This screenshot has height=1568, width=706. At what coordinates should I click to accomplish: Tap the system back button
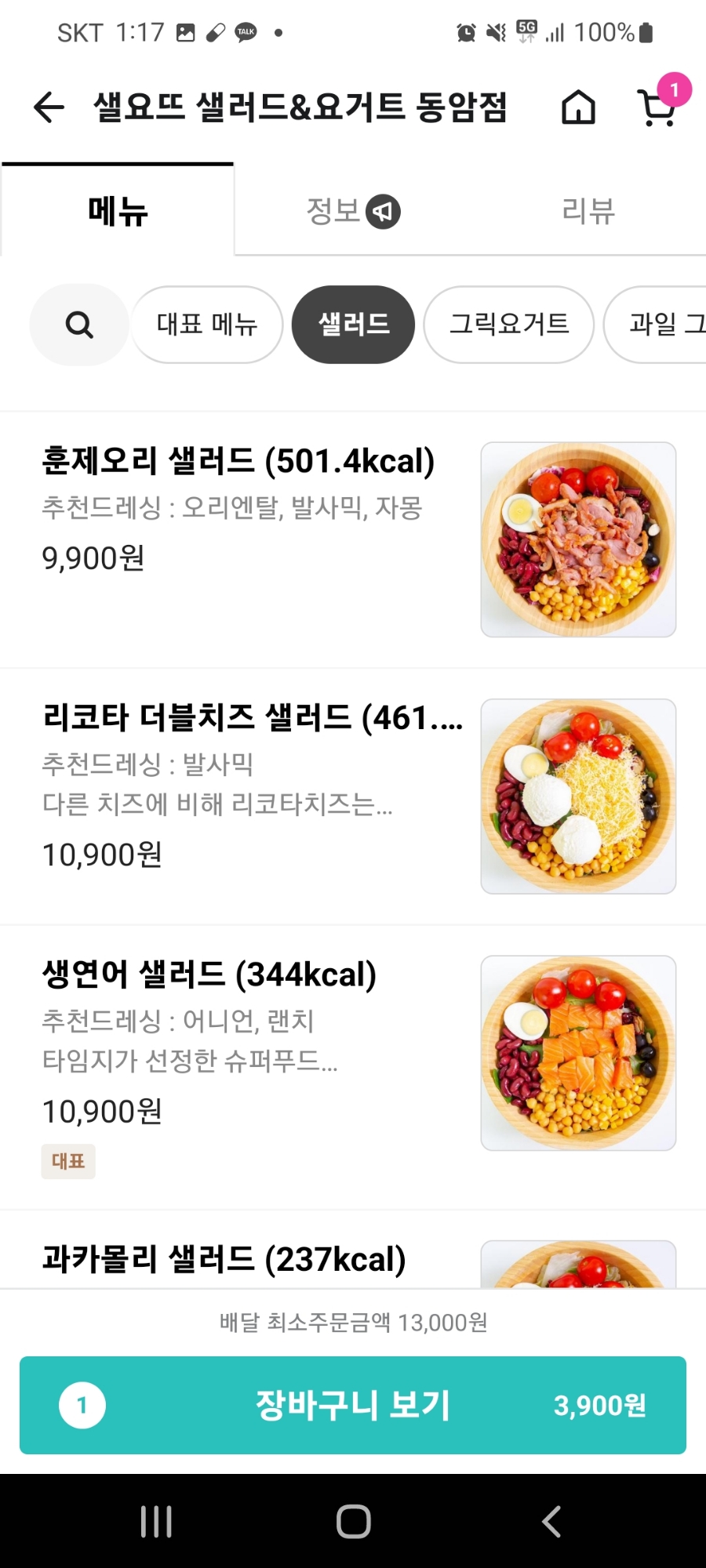pyautogui.click(x=551, y=1522)
